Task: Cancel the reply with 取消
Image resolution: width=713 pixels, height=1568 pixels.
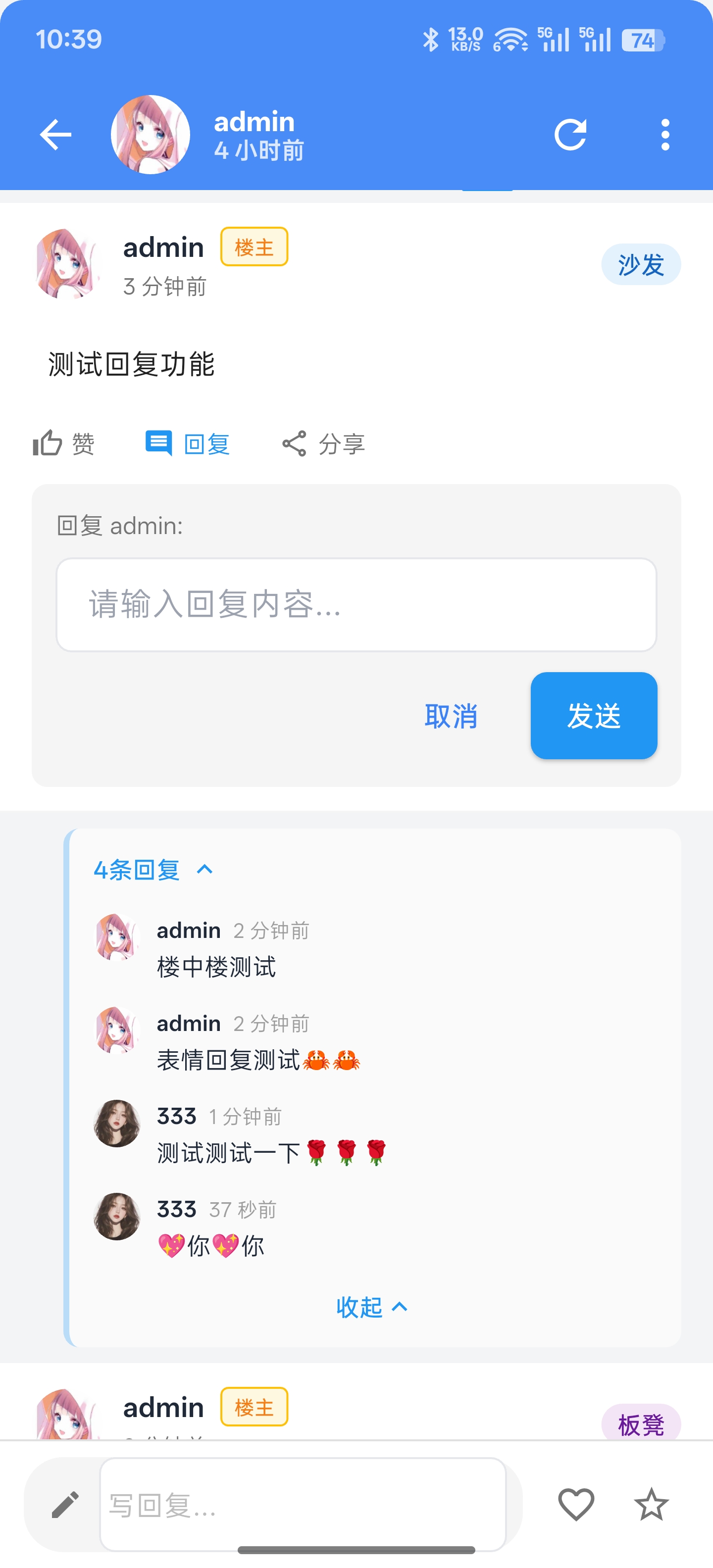Action: (x=451, y=716)
